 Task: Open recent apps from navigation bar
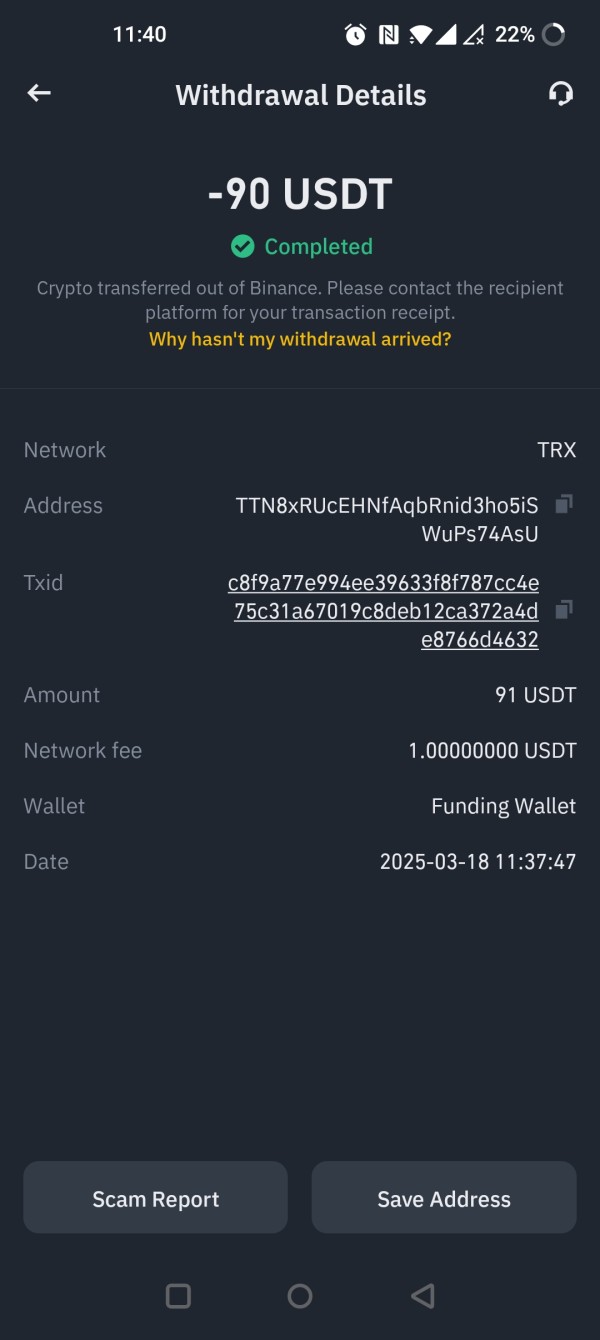[x=178, y=1296]
